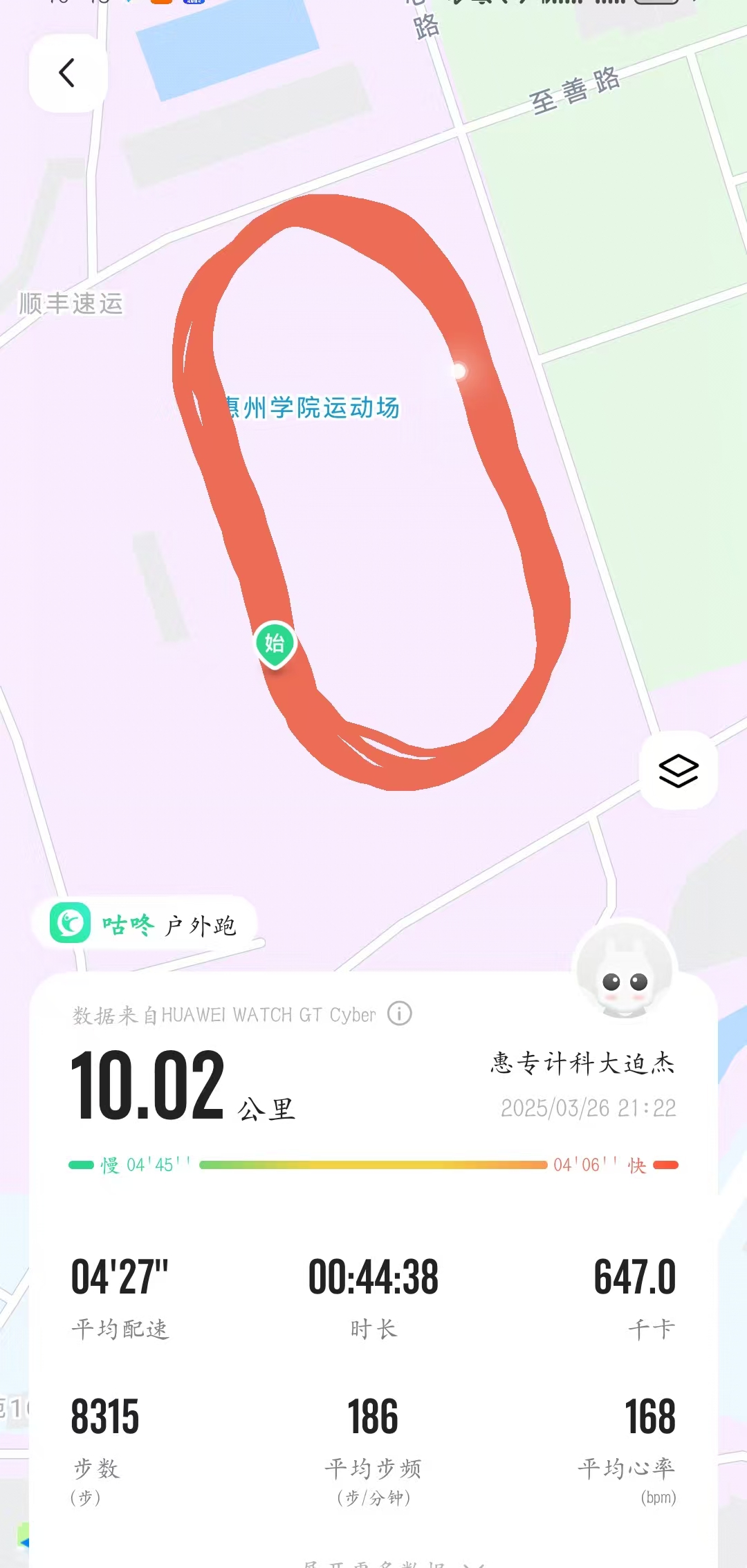Go back using the top-left arrow

coord(67,73)
